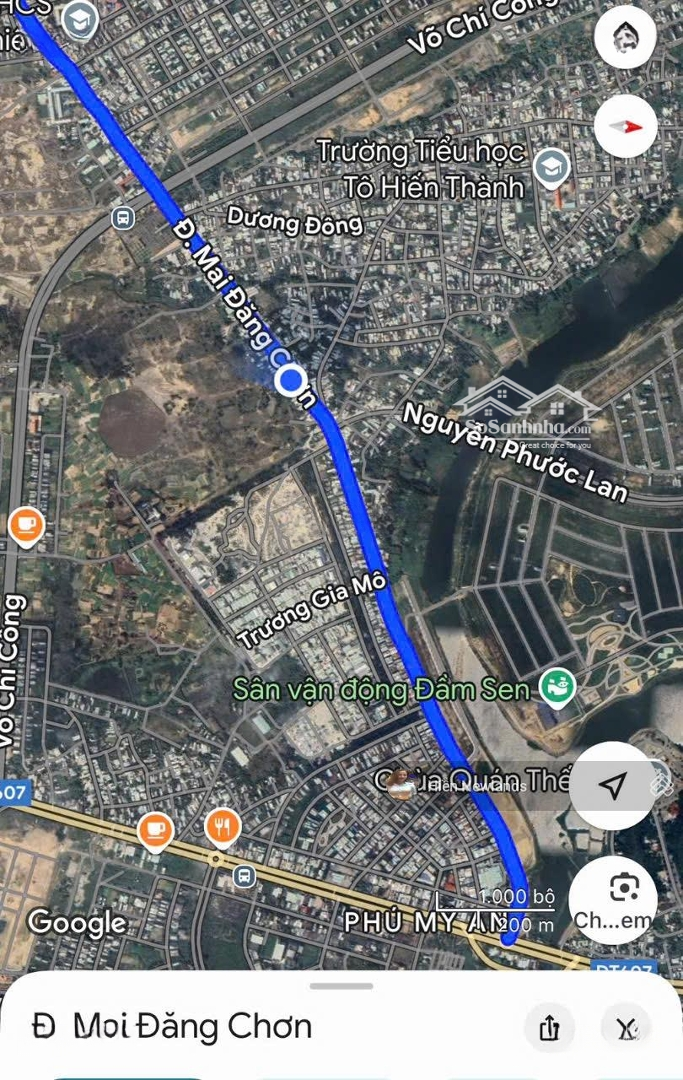This screenshot has width=683, height=1080.
Task: Open the map layers button
Action: [x=625, y=37]
